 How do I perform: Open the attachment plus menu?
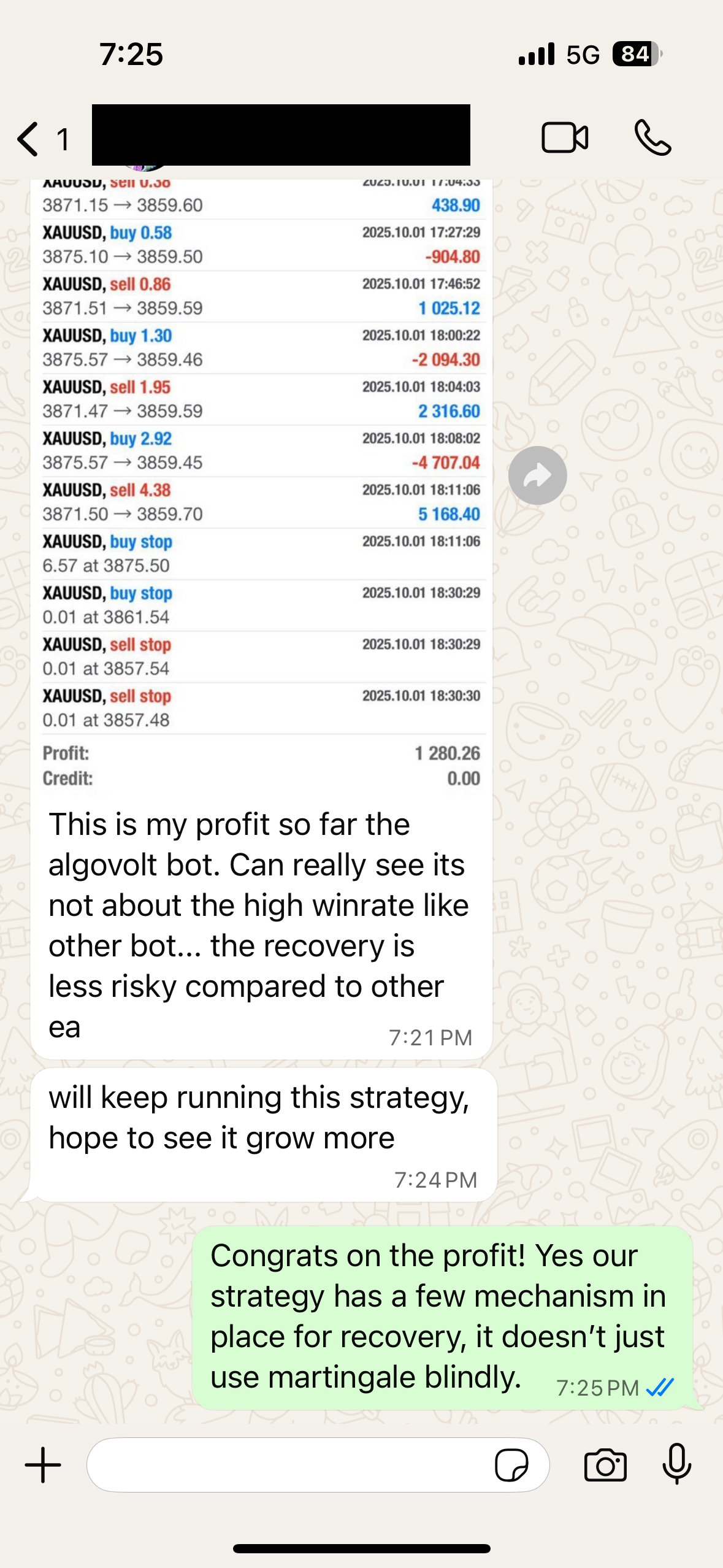[x=43, y=1465]
